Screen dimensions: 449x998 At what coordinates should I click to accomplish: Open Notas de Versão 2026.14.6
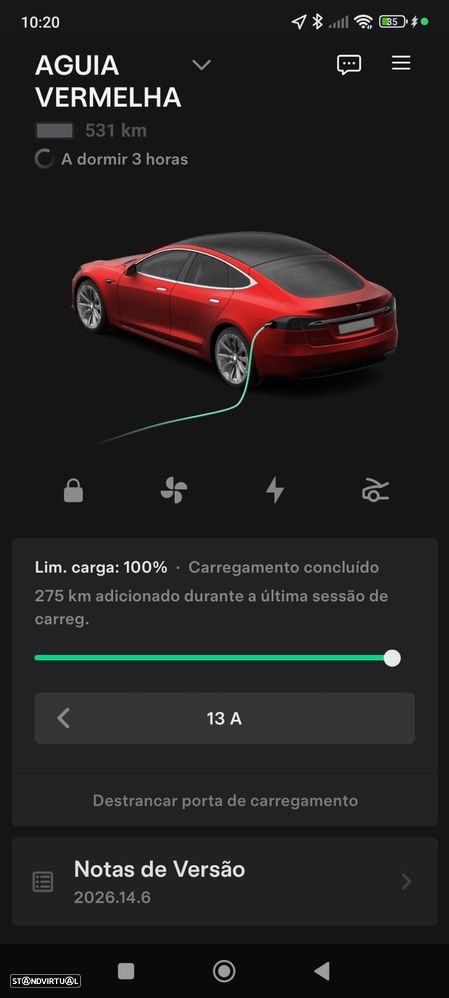coord(224,882)
